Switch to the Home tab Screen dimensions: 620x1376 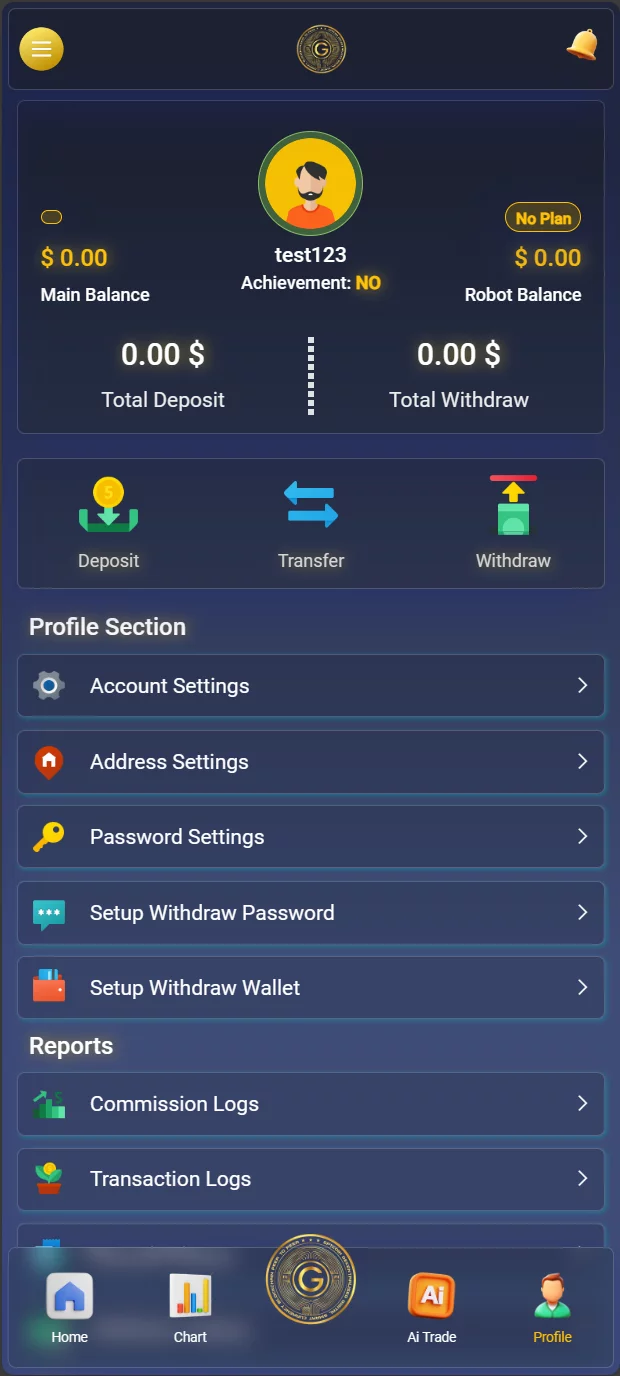[x=70, y=1308]
